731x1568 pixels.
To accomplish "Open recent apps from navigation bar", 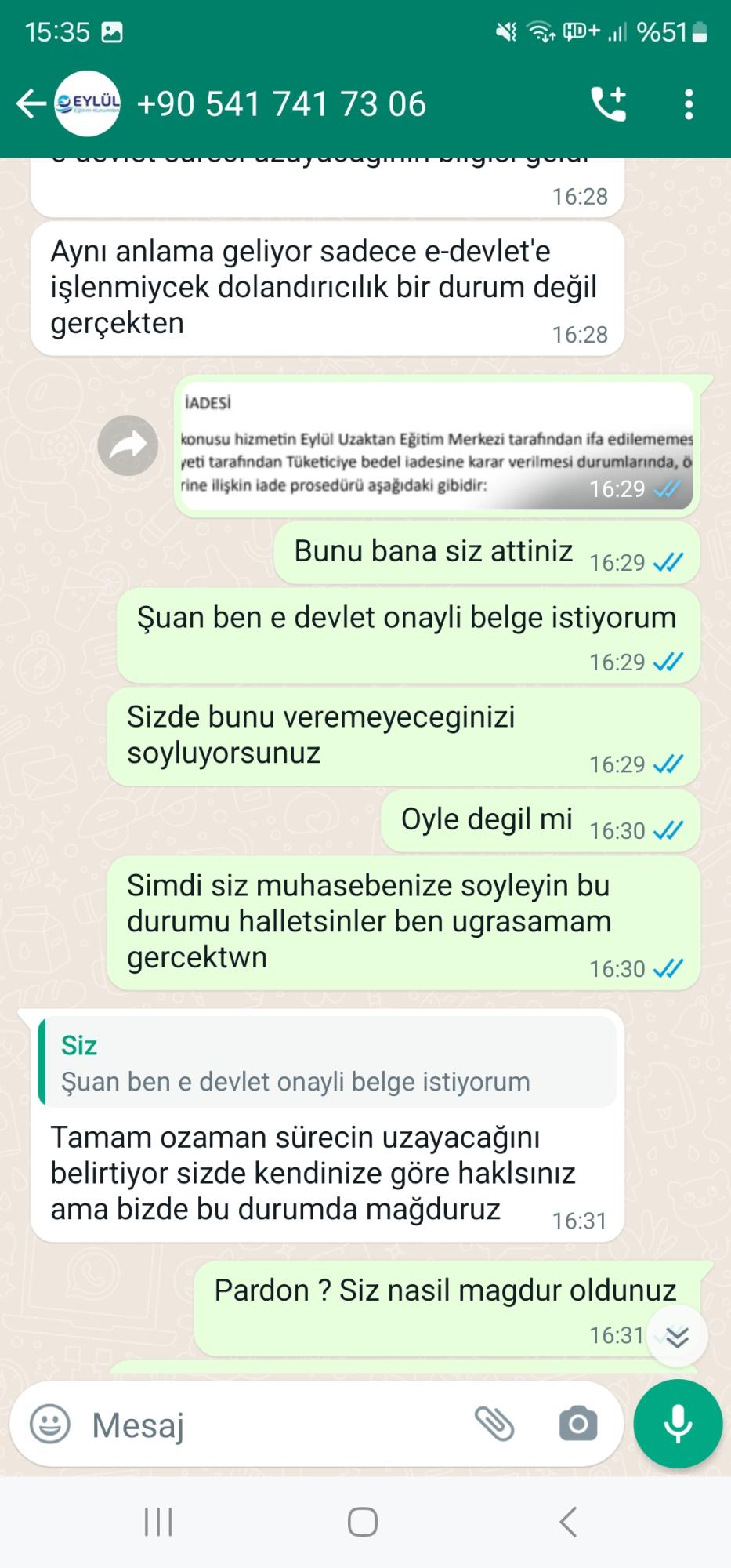I will click(158, 1523).
